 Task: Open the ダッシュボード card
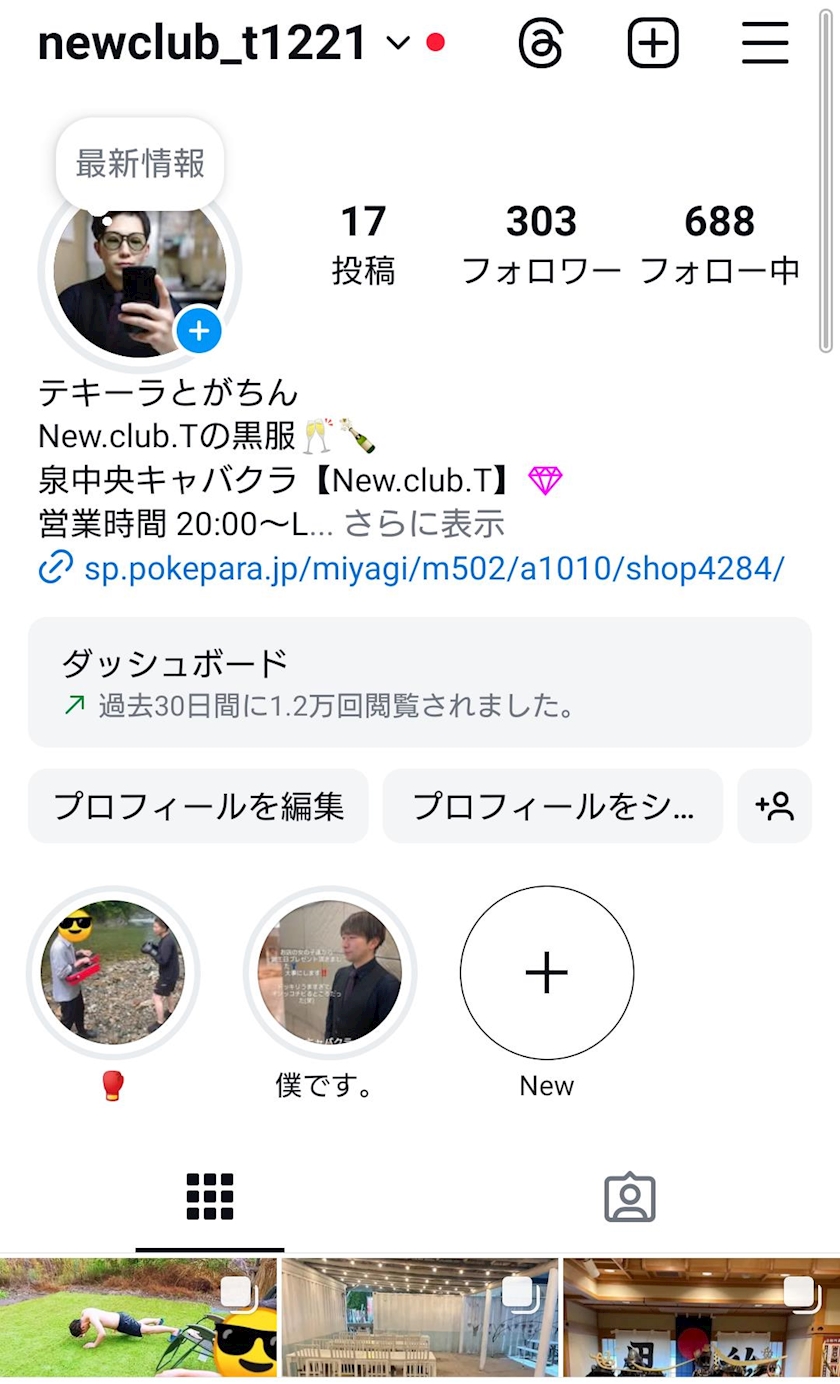tap(420, 682)
